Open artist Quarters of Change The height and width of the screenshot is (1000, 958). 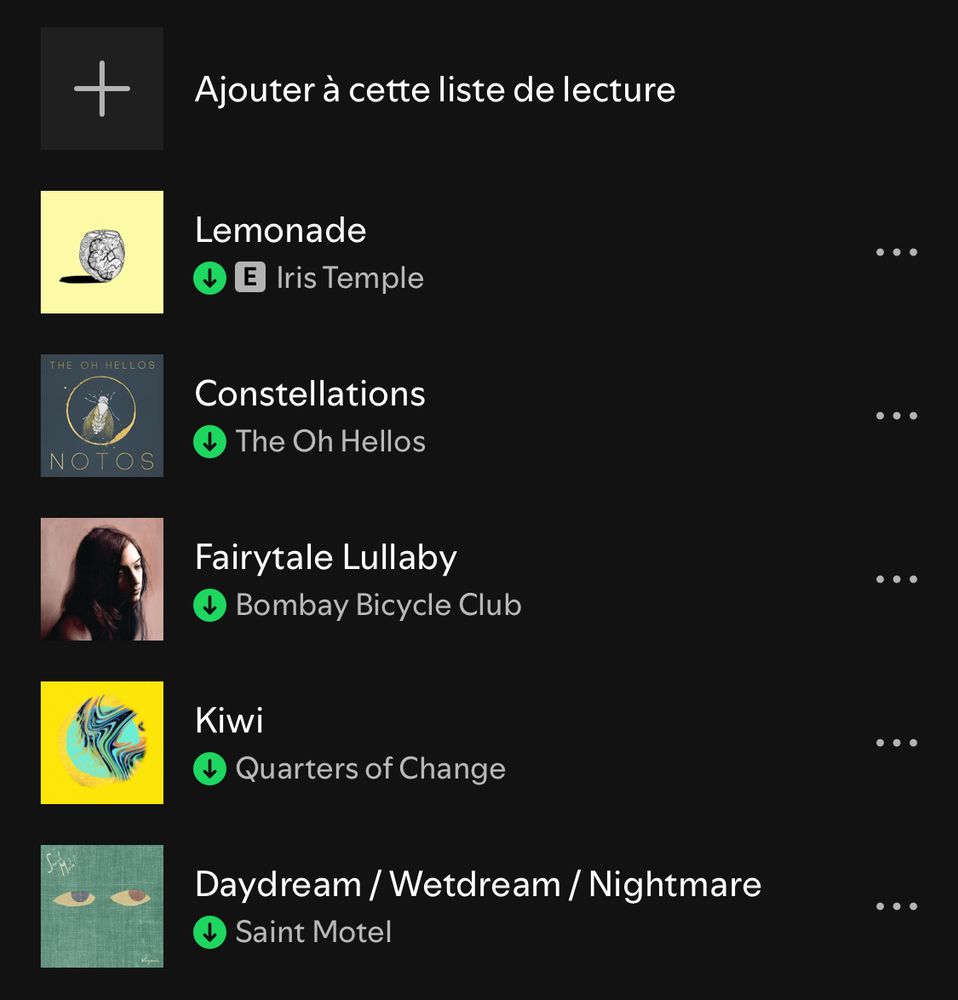369,769
